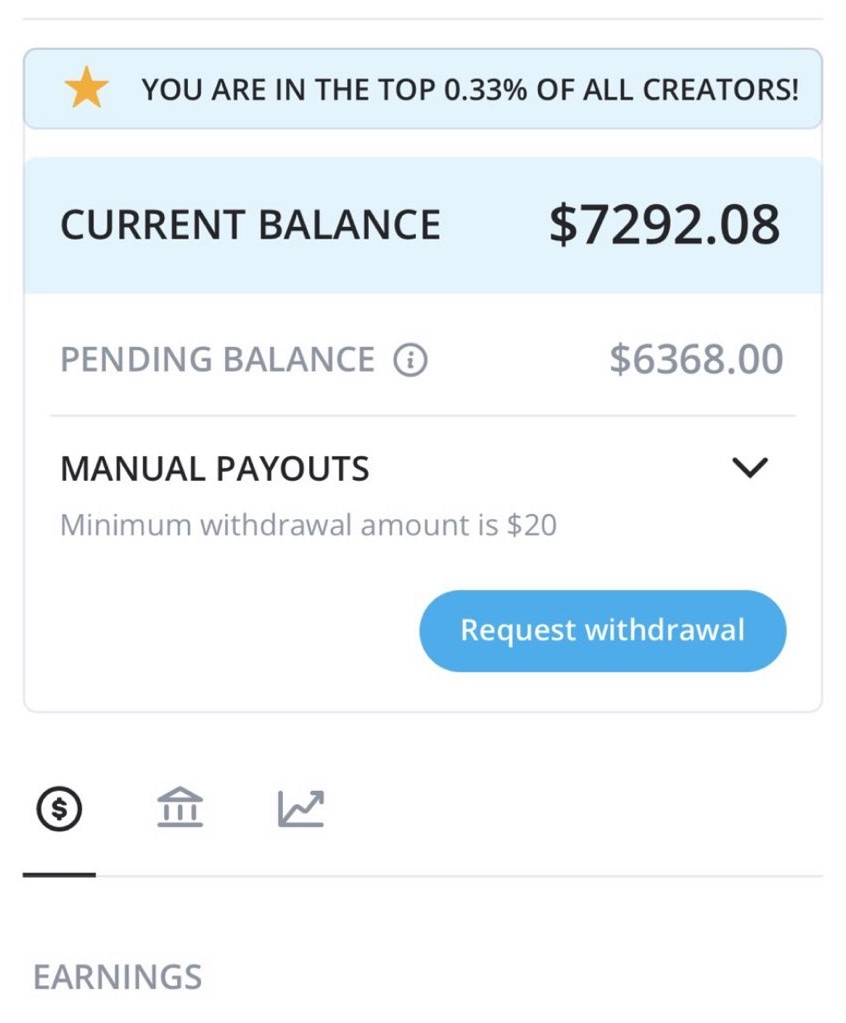Viewport: 846px width, 1023px height.
Task: Click the gold star in the creators banner
Action: click(86, 90)
